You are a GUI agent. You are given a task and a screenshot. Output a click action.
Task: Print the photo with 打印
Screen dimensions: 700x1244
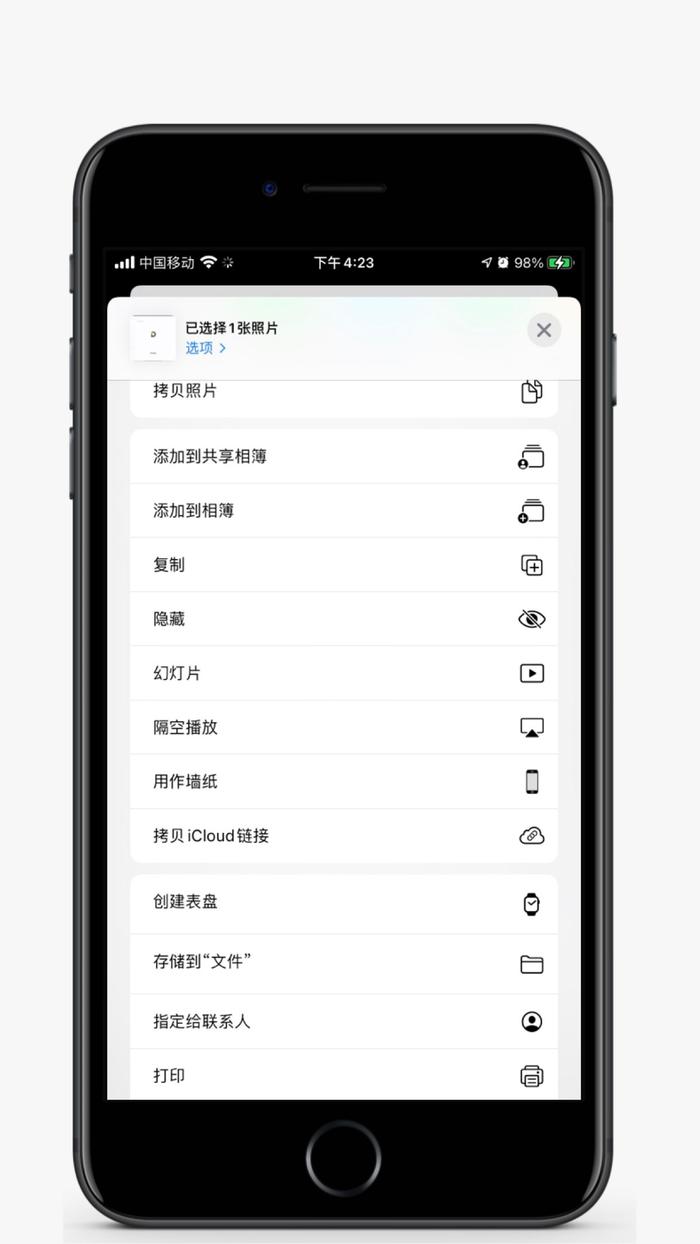coord(344,1075)
